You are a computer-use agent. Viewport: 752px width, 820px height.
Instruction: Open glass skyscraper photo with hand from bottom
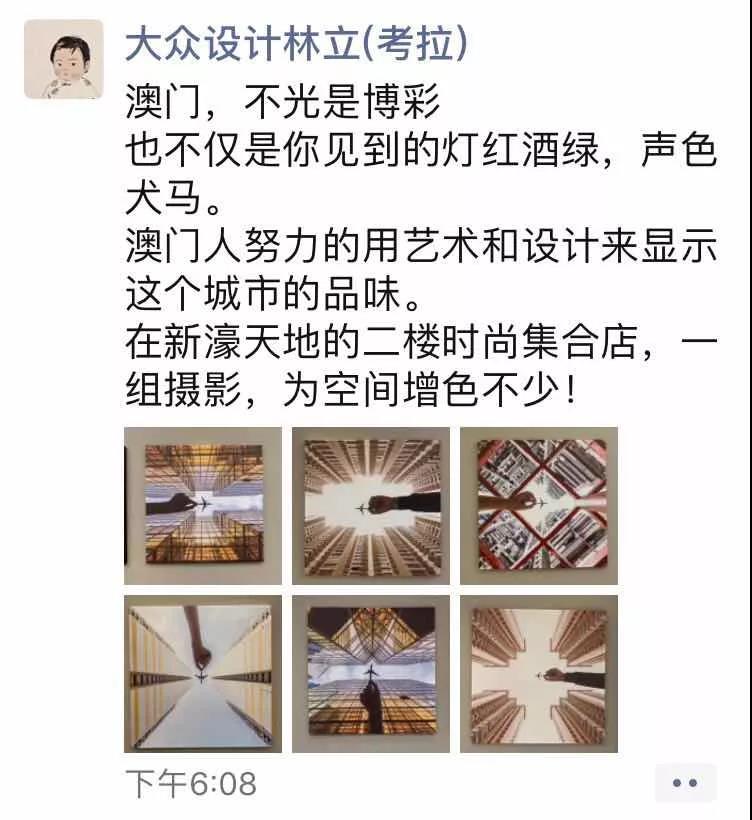pyautogui.click(x=371, y=674)
